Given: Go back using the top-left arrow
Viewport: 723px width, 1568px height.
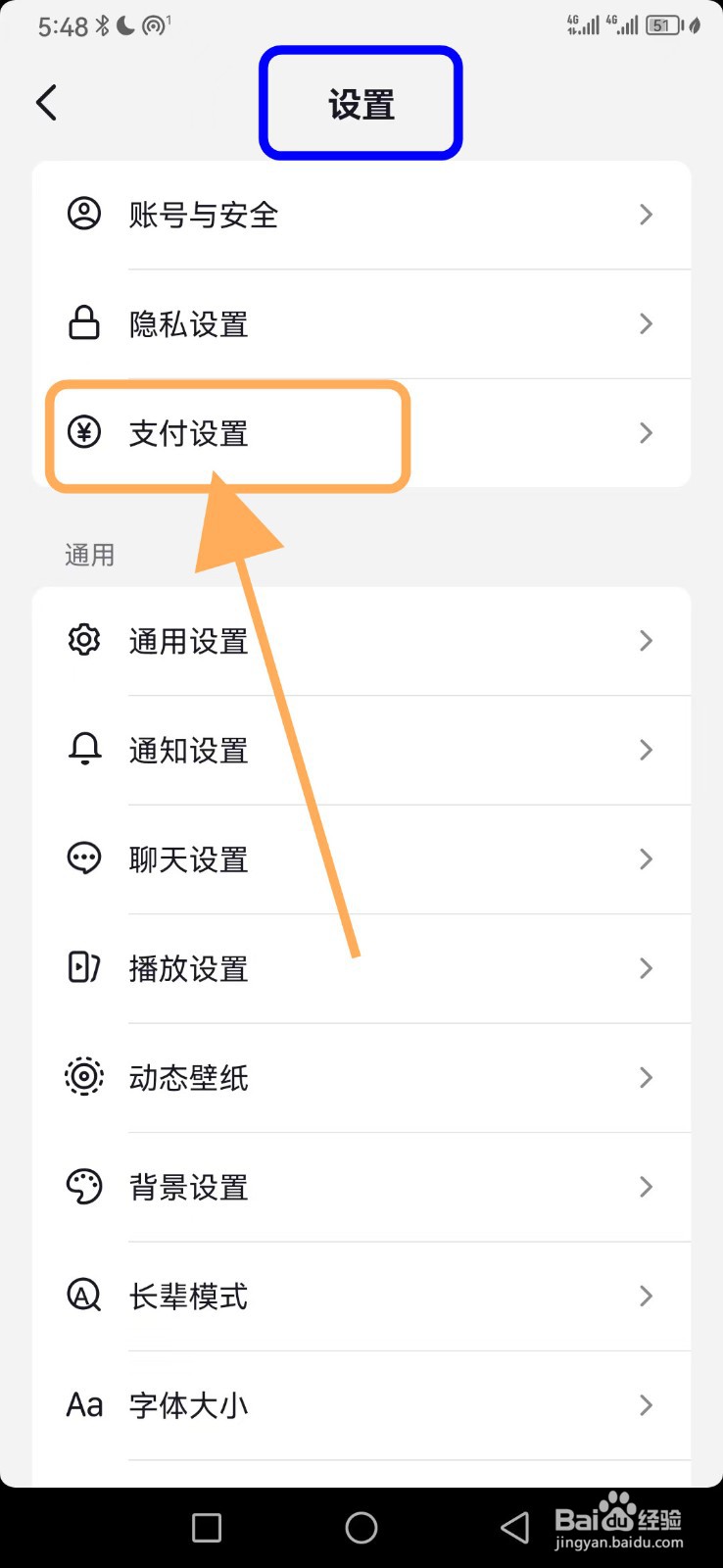Looking at the screenshot, I should (45, 102).
